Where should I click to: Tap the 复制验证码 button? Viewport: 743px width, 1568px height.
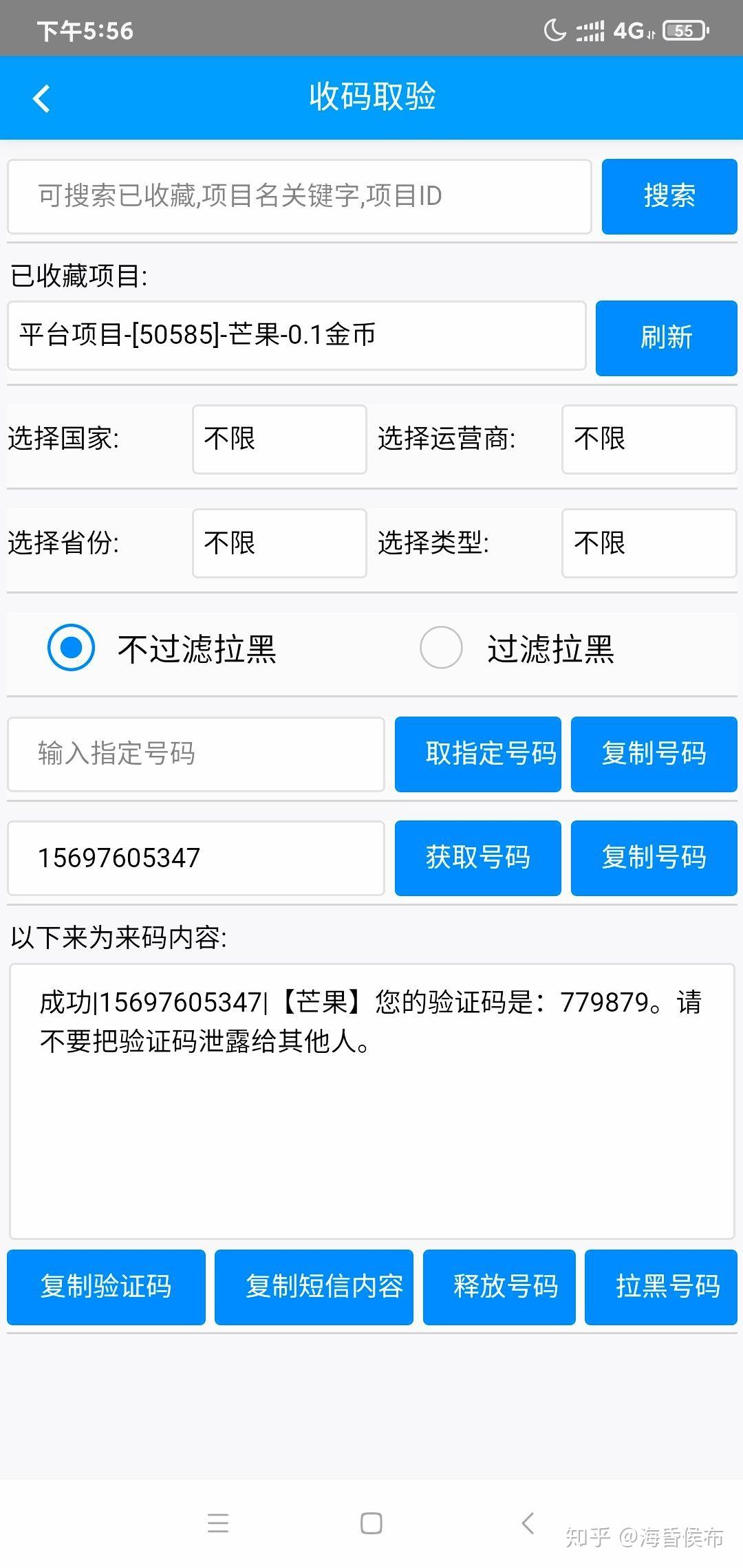tap(106, 1287)
